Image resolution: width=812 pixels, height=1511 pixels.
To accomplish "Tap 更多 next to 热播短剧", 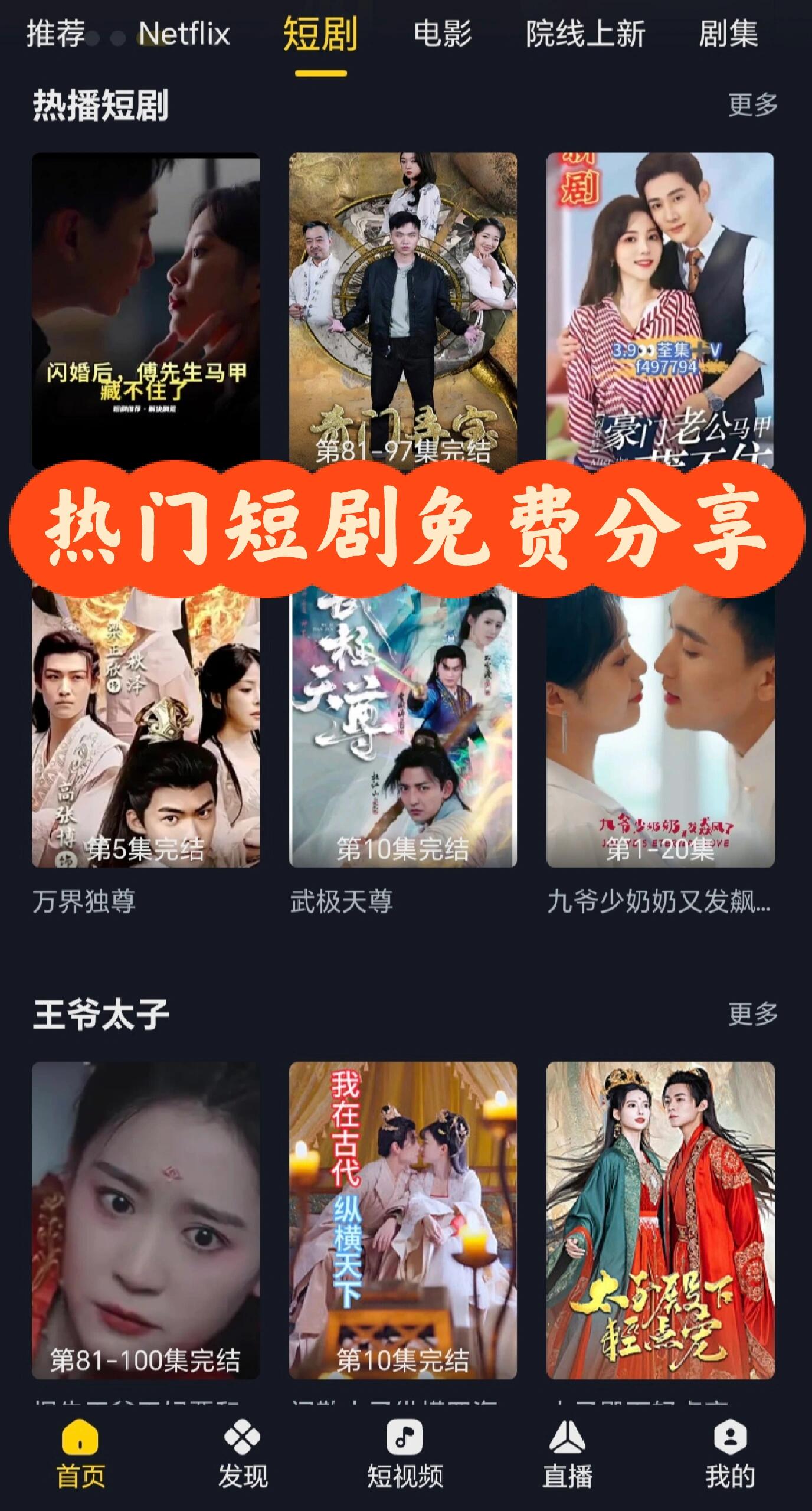I will [x=753, y=105].
